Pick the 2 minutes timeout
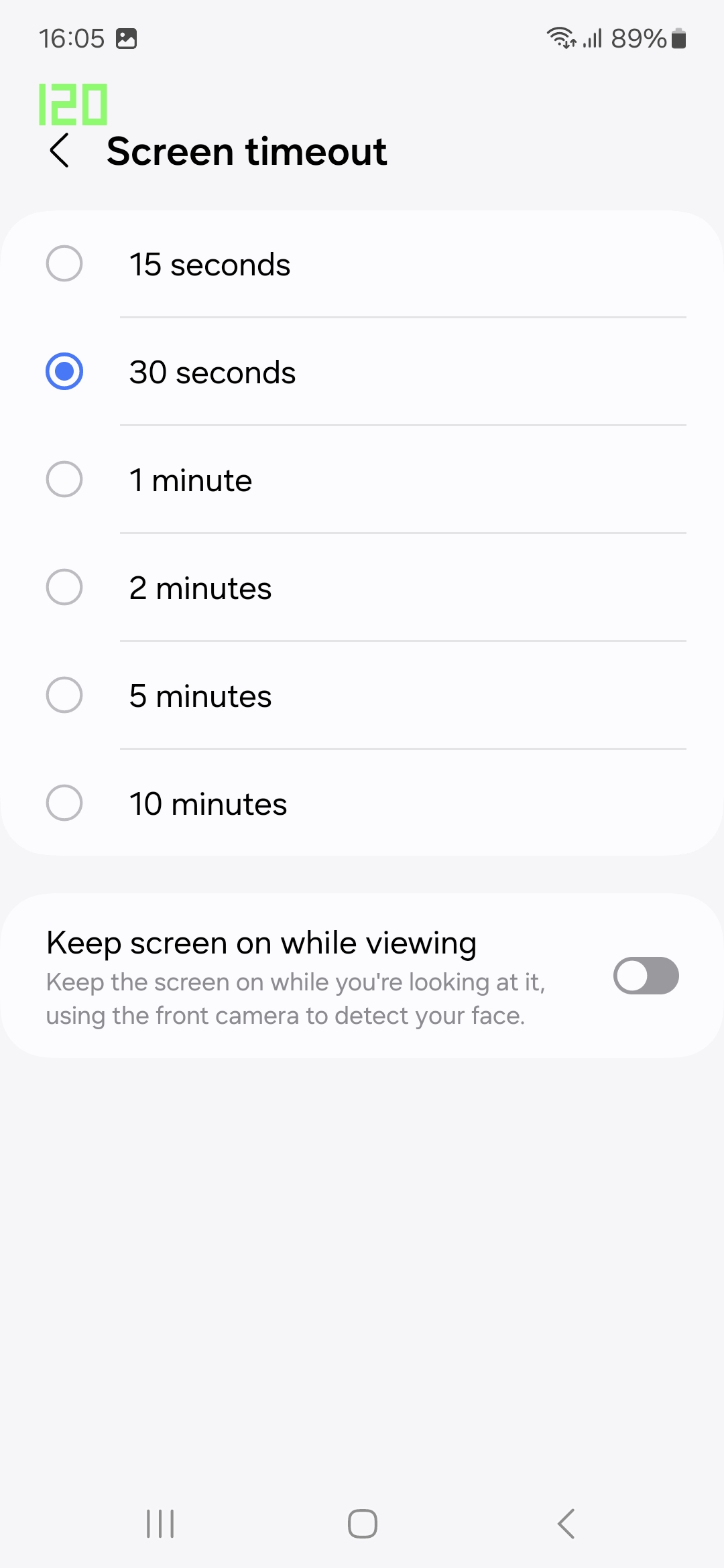The image size is (724, 1568). [362, 588]
